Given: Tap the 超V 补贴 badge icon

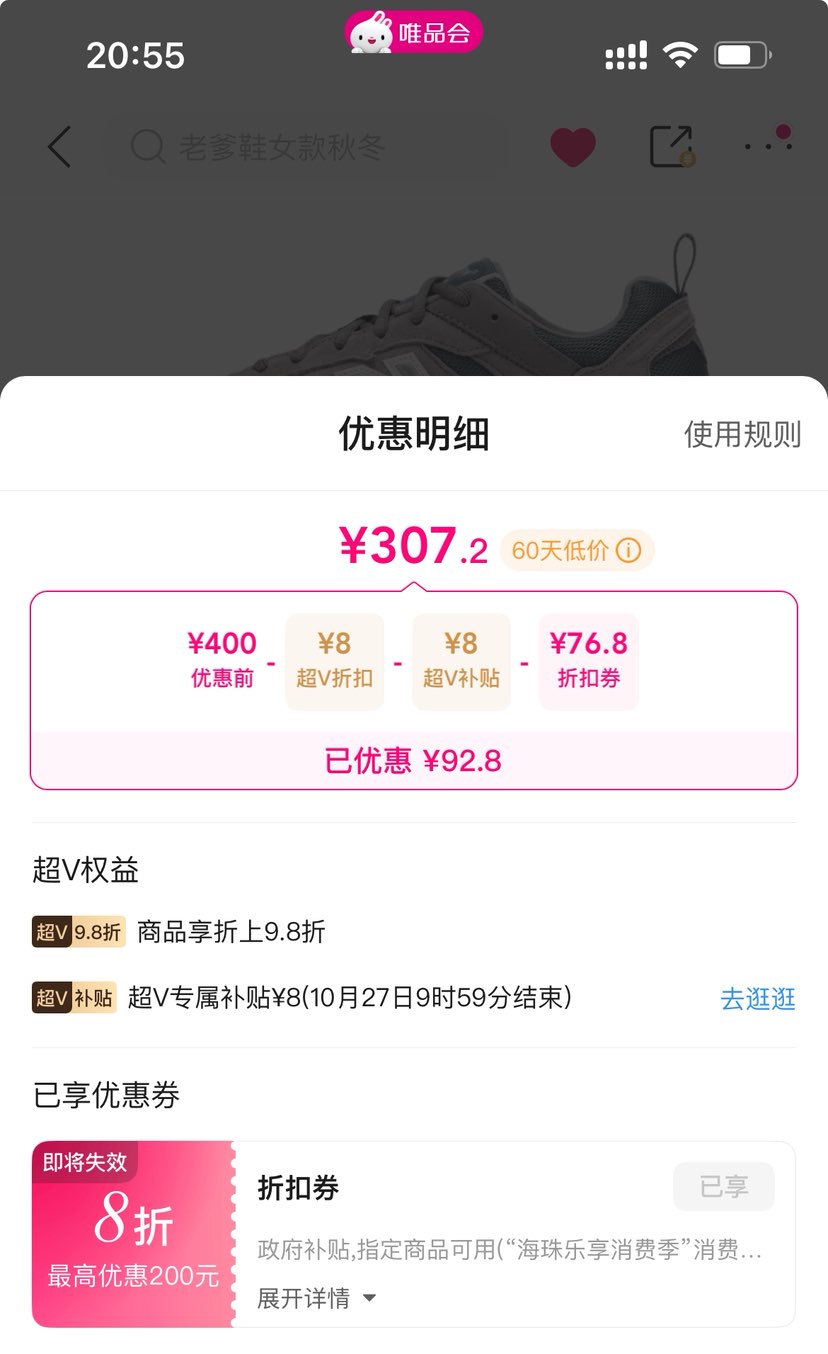Looking at the screenshot, I should (x=73, y=998).
